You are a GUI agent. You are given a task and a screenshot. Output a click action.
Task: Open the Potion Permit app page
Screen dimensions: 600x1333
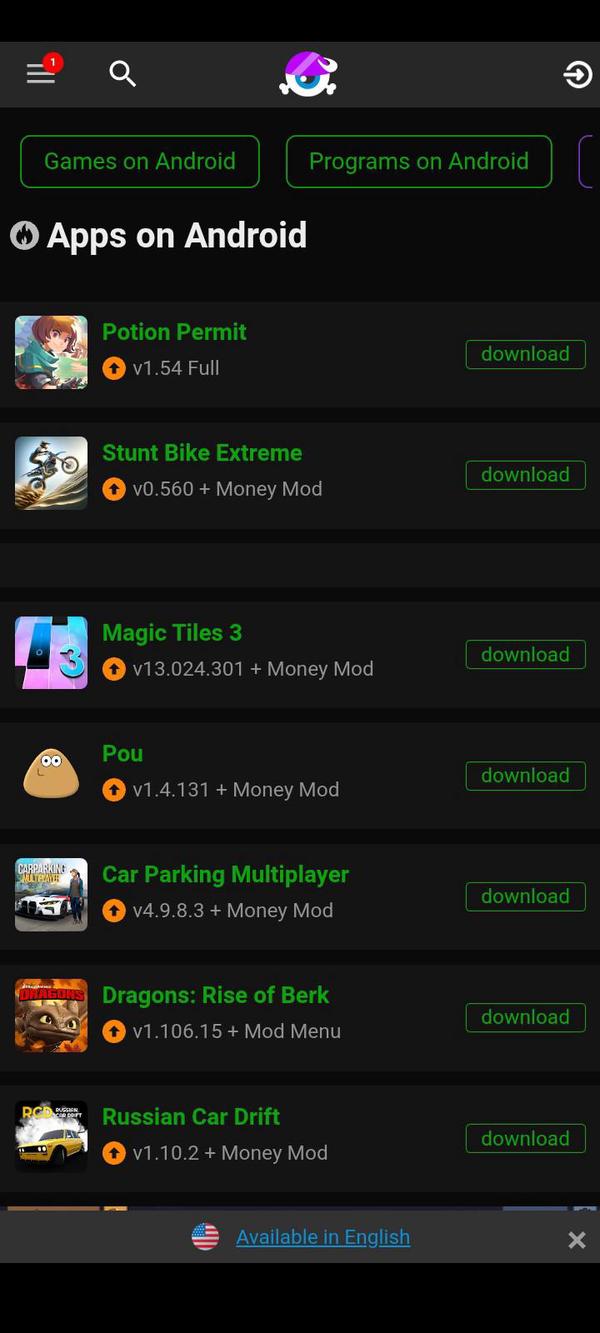point(174,332)
